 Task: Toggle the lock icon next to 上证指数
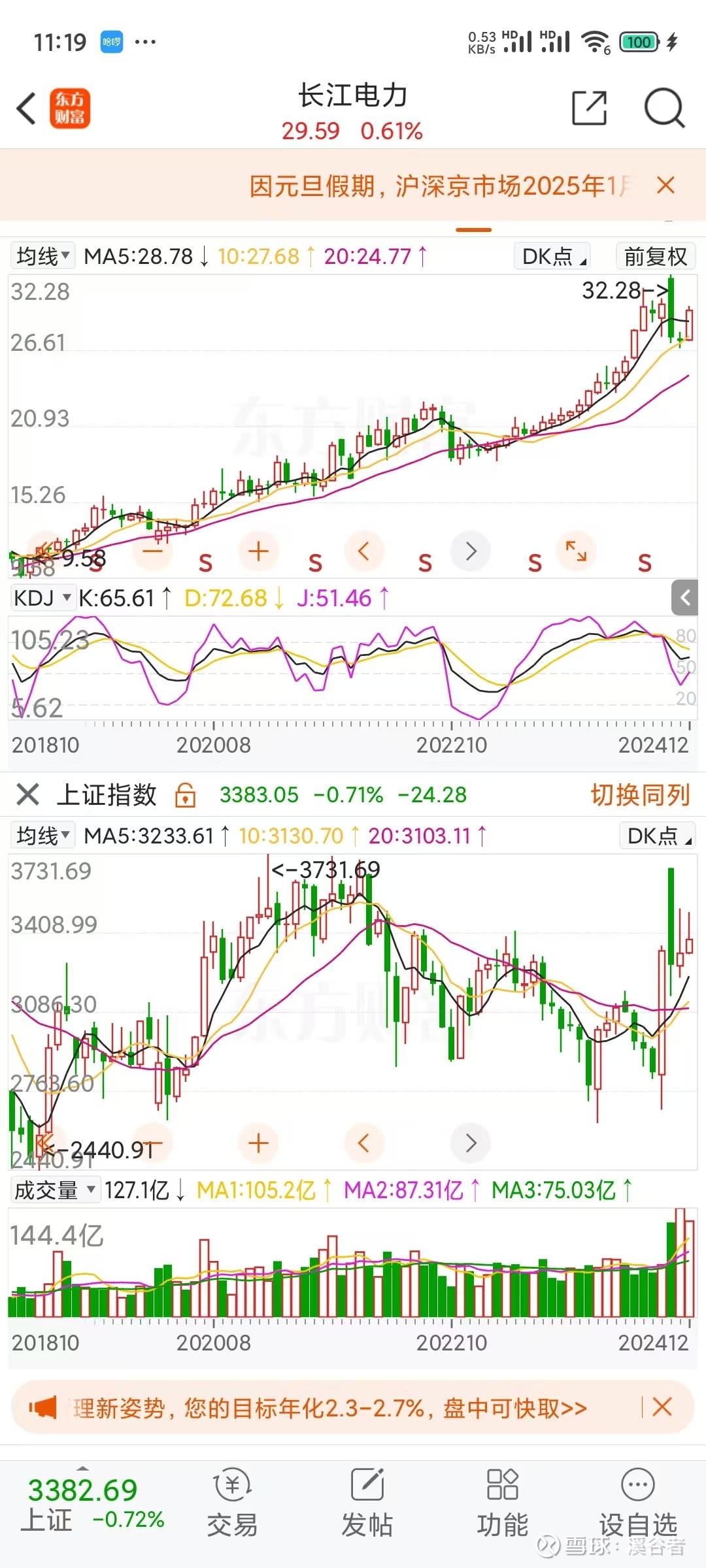pyautogui.click(x=185, y=795)
